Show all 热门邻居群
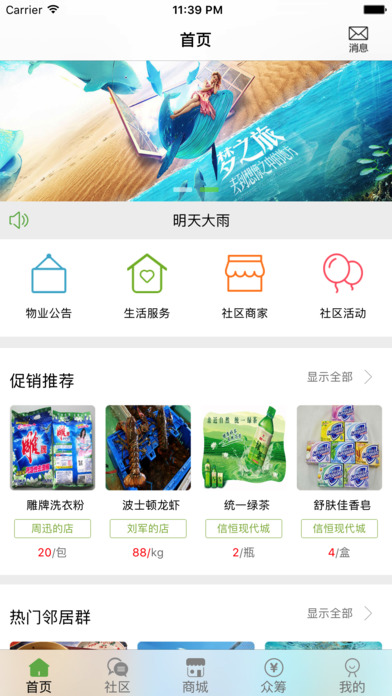Screen dimensions: 392x696 (340, 613)
